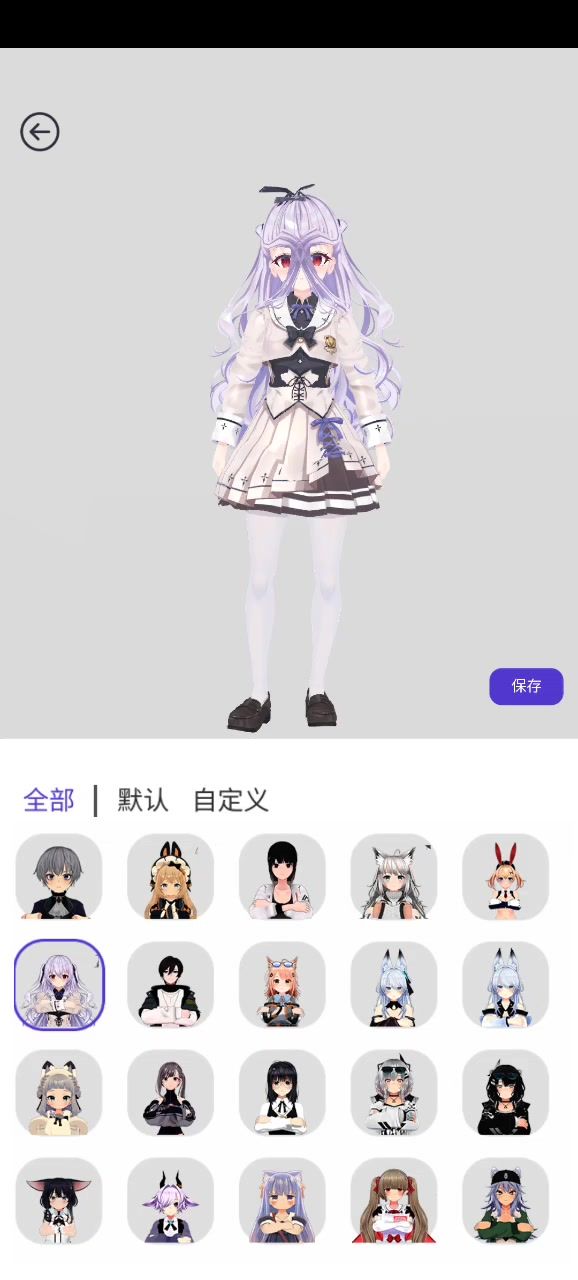The image size is (578, 1280).
Task: Choose the purple-haired avatar with black horns
Action: [x=170, y=1201]
